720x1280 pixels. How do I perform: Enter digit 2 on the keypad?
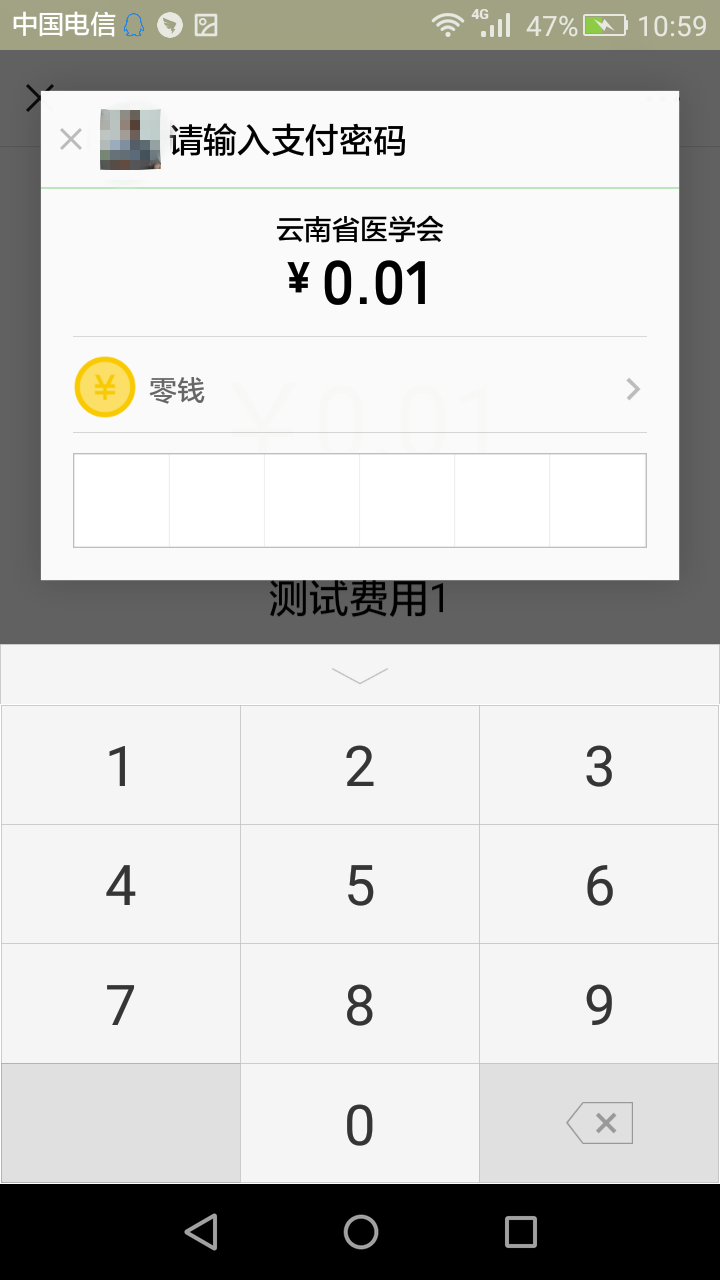pos(360,765)
